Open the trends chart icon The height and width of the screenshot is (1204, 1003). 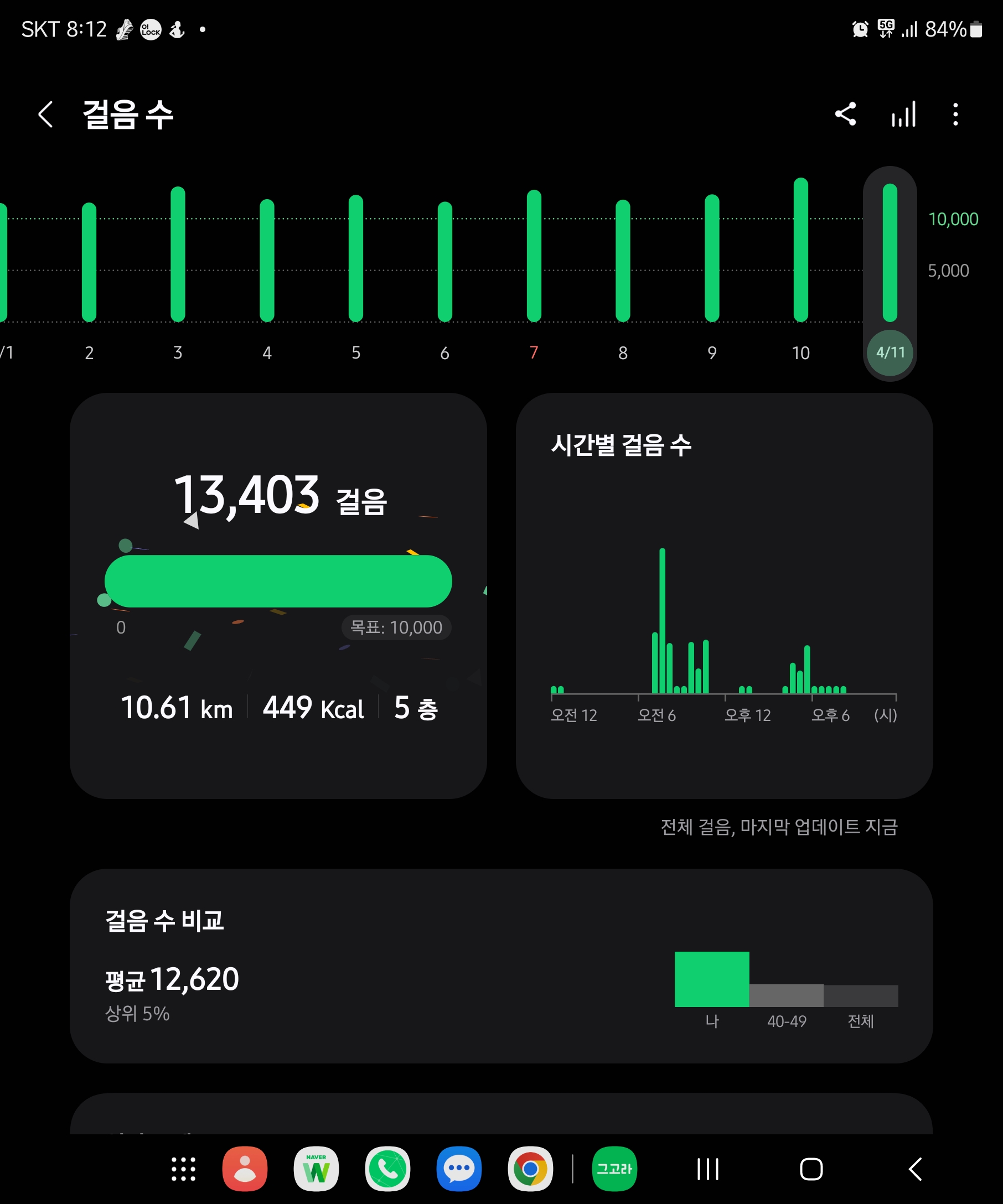click(903, 114)
